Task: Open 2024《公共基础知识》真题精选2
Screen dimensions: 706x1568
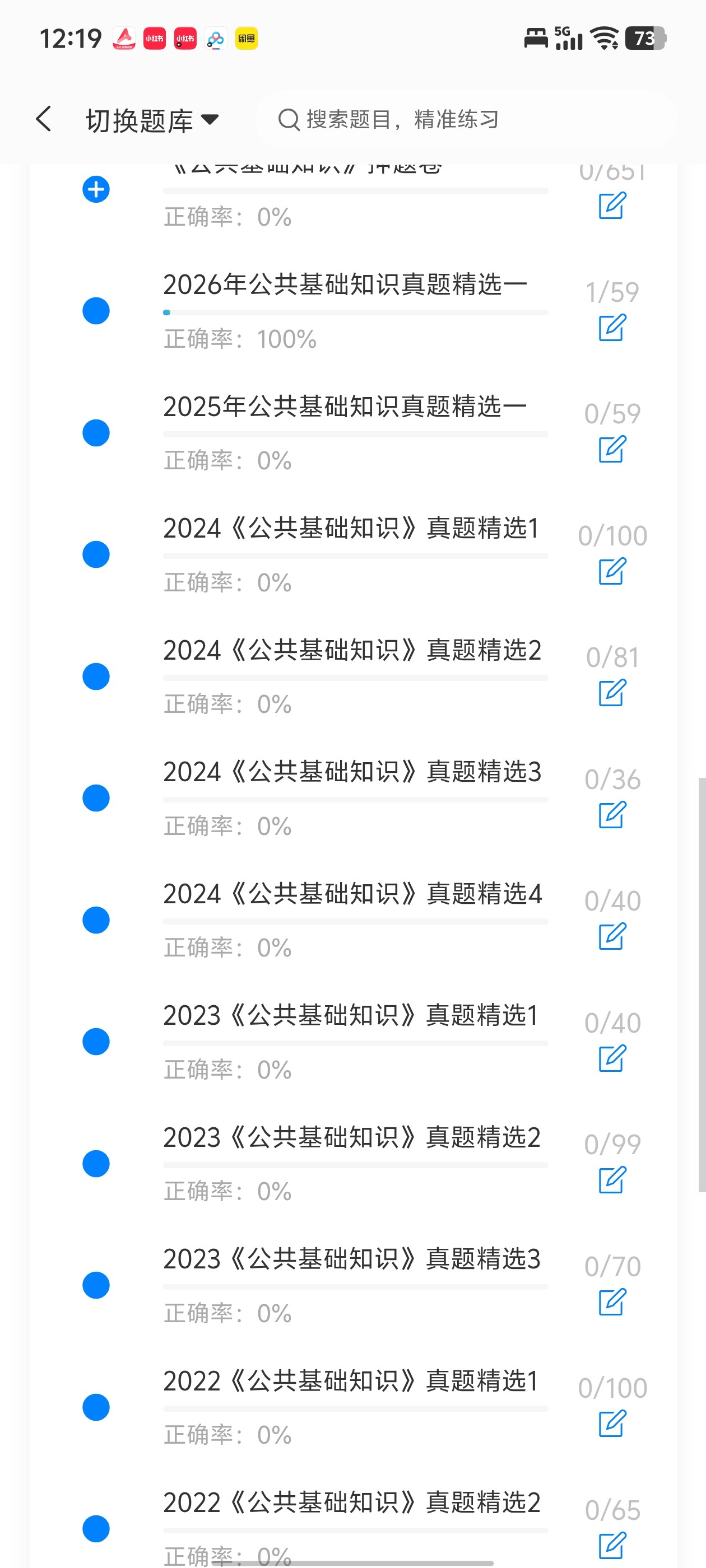Action: (352, 650)
